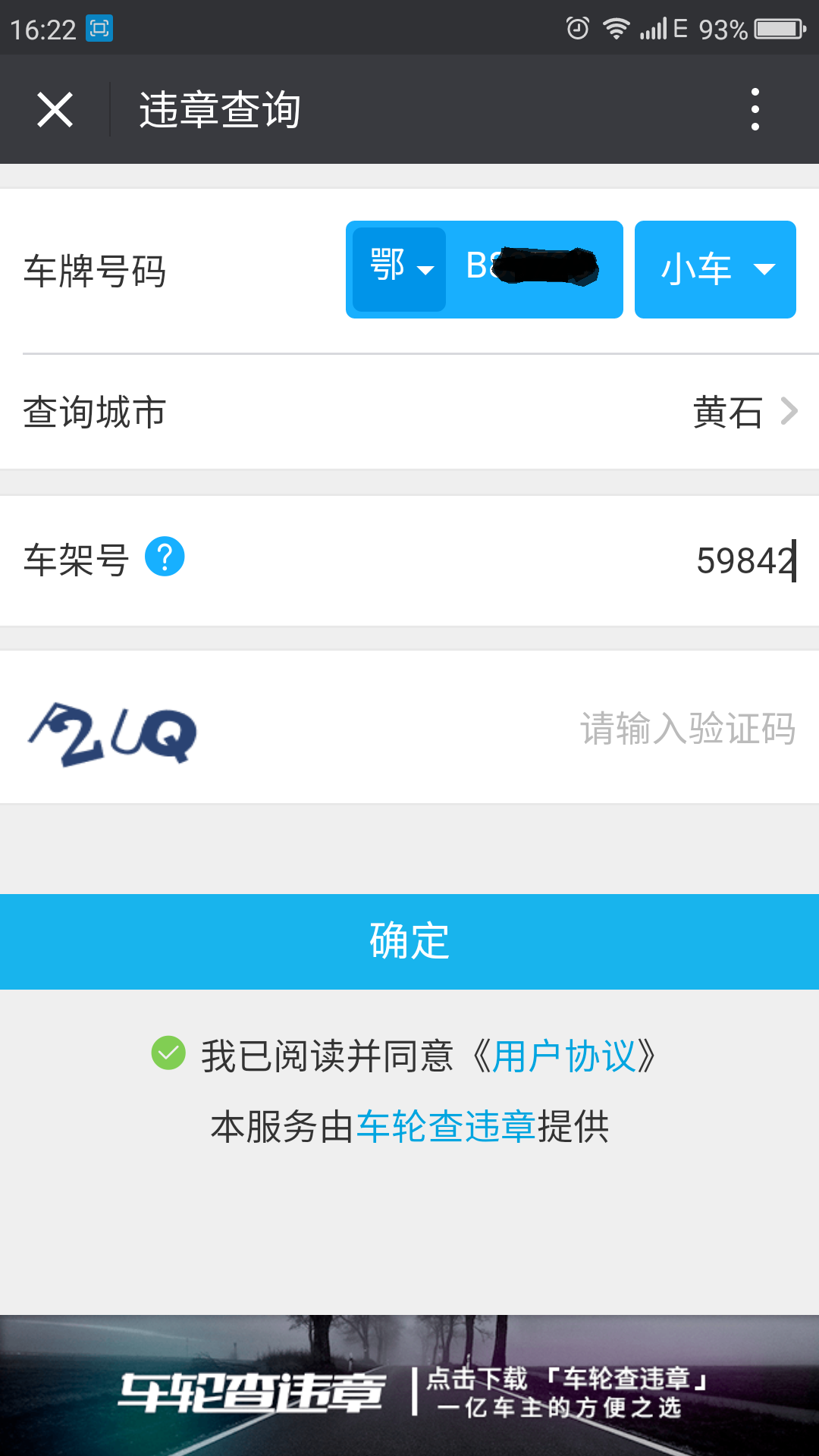Open the 鄂 province prefix dropdown

tap(400, 269)
